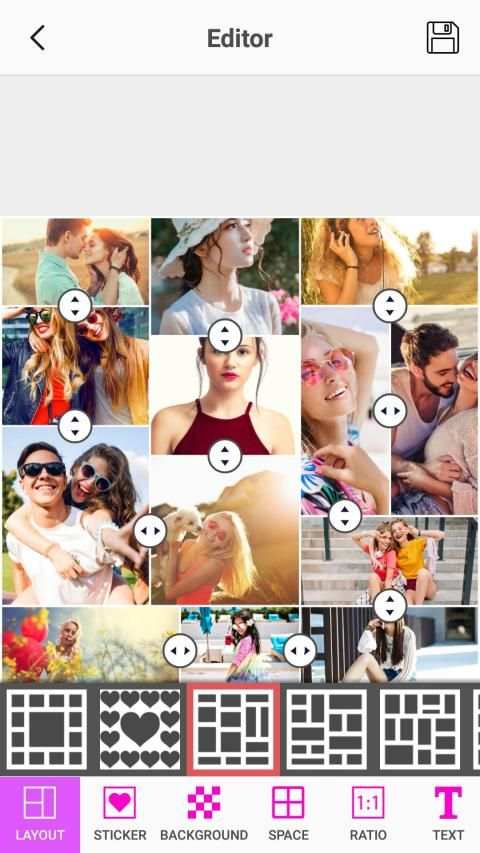Save the collage with floppy disk icon

(442, 38)
